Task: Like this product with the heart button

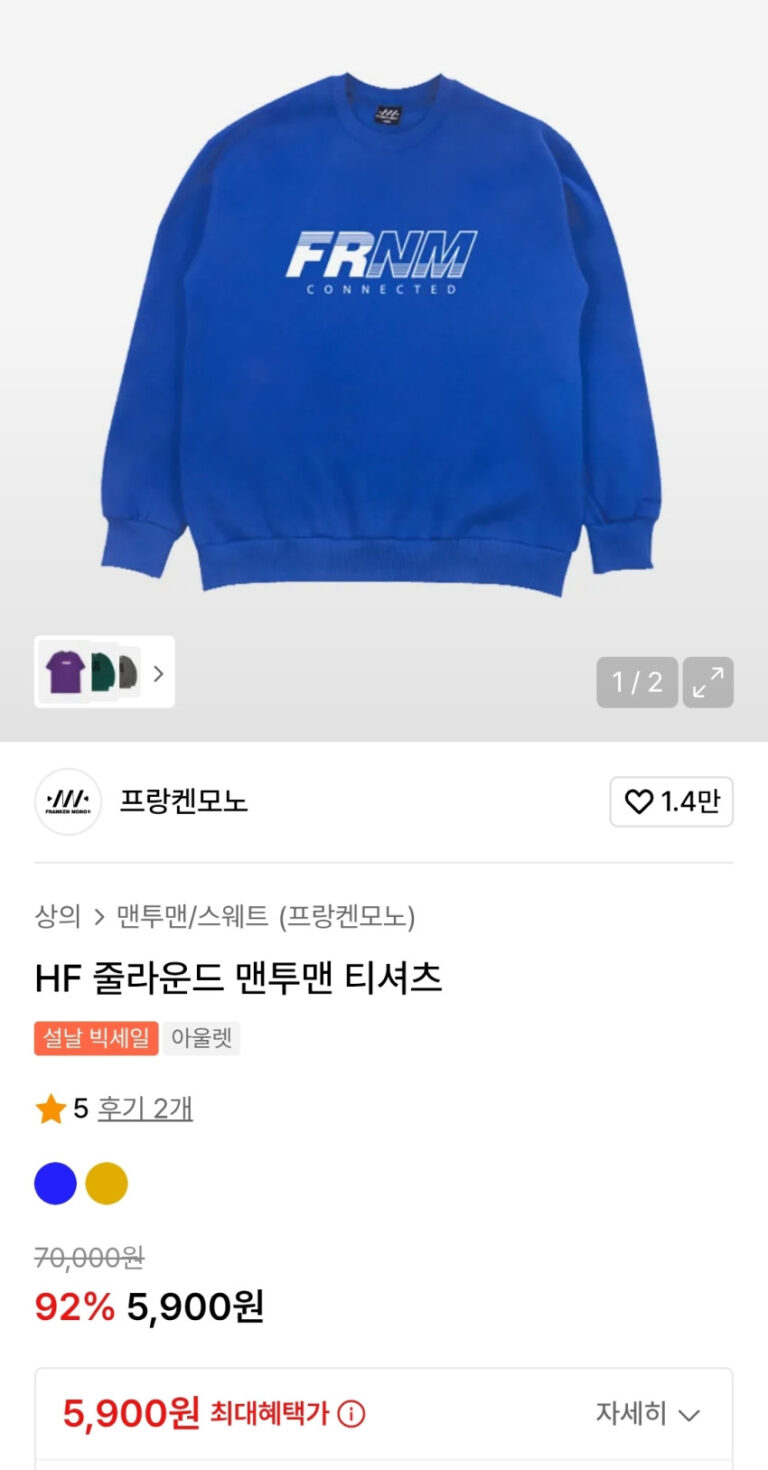Action: click(671, 802)
